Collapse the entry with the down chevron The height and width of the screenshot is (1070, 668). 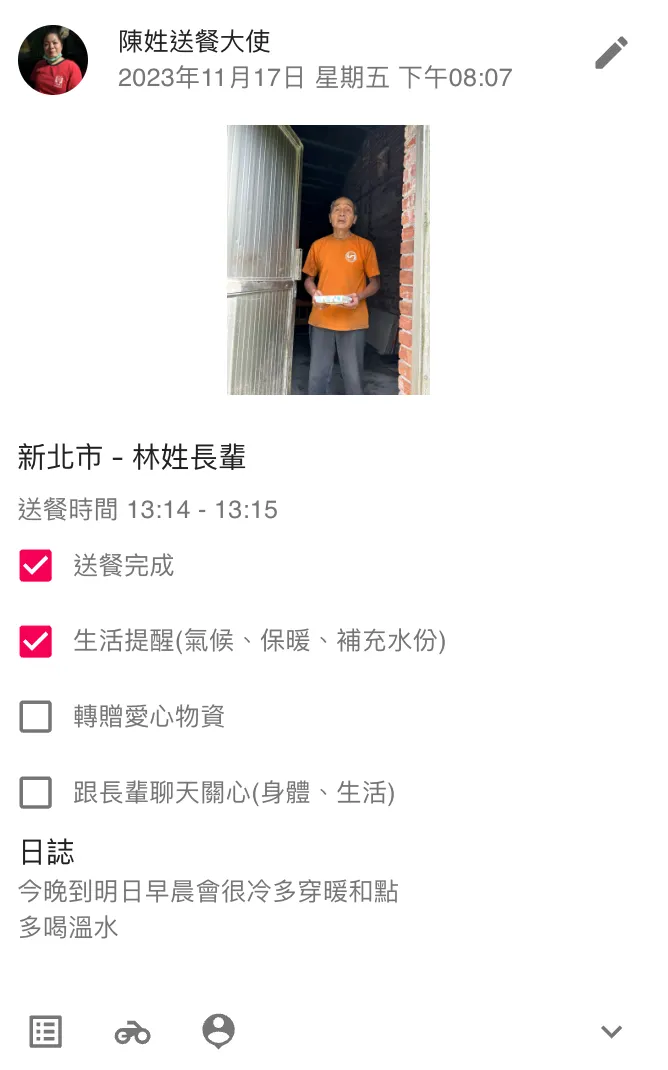coord(611,1032)
